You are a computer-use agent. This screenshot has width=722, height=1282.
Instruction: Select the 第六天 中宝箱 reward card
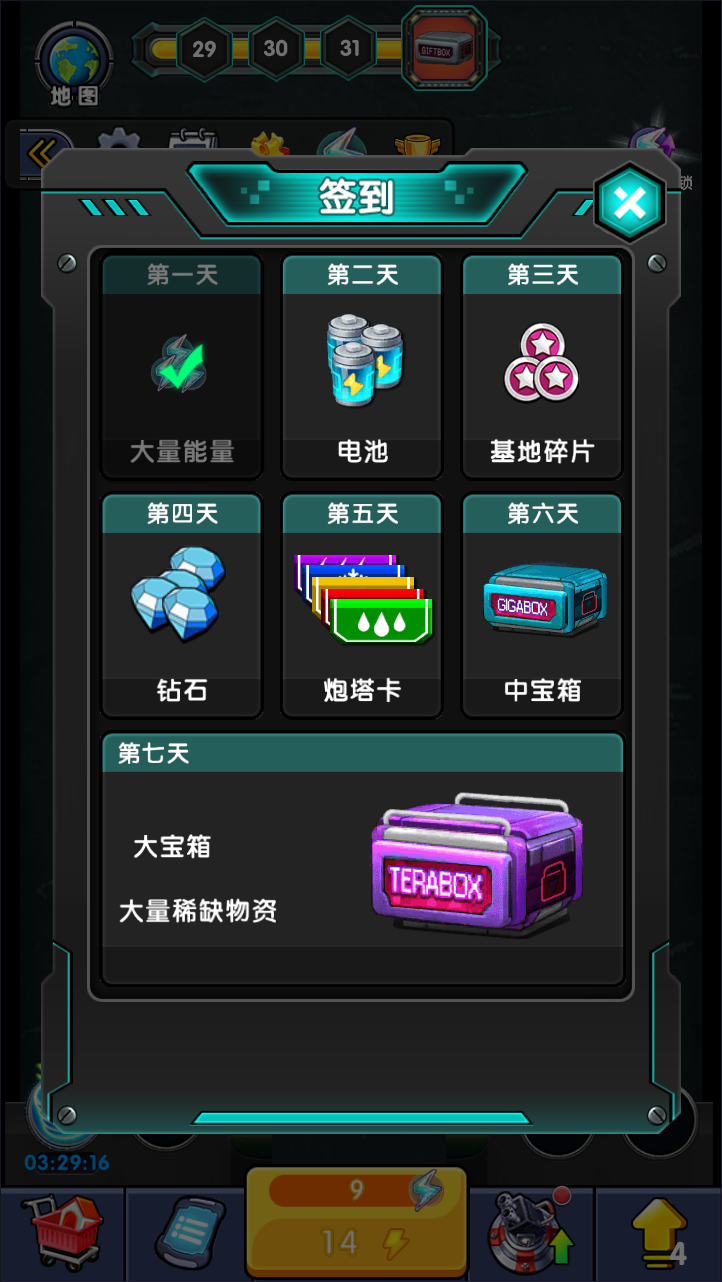[541, 606]
